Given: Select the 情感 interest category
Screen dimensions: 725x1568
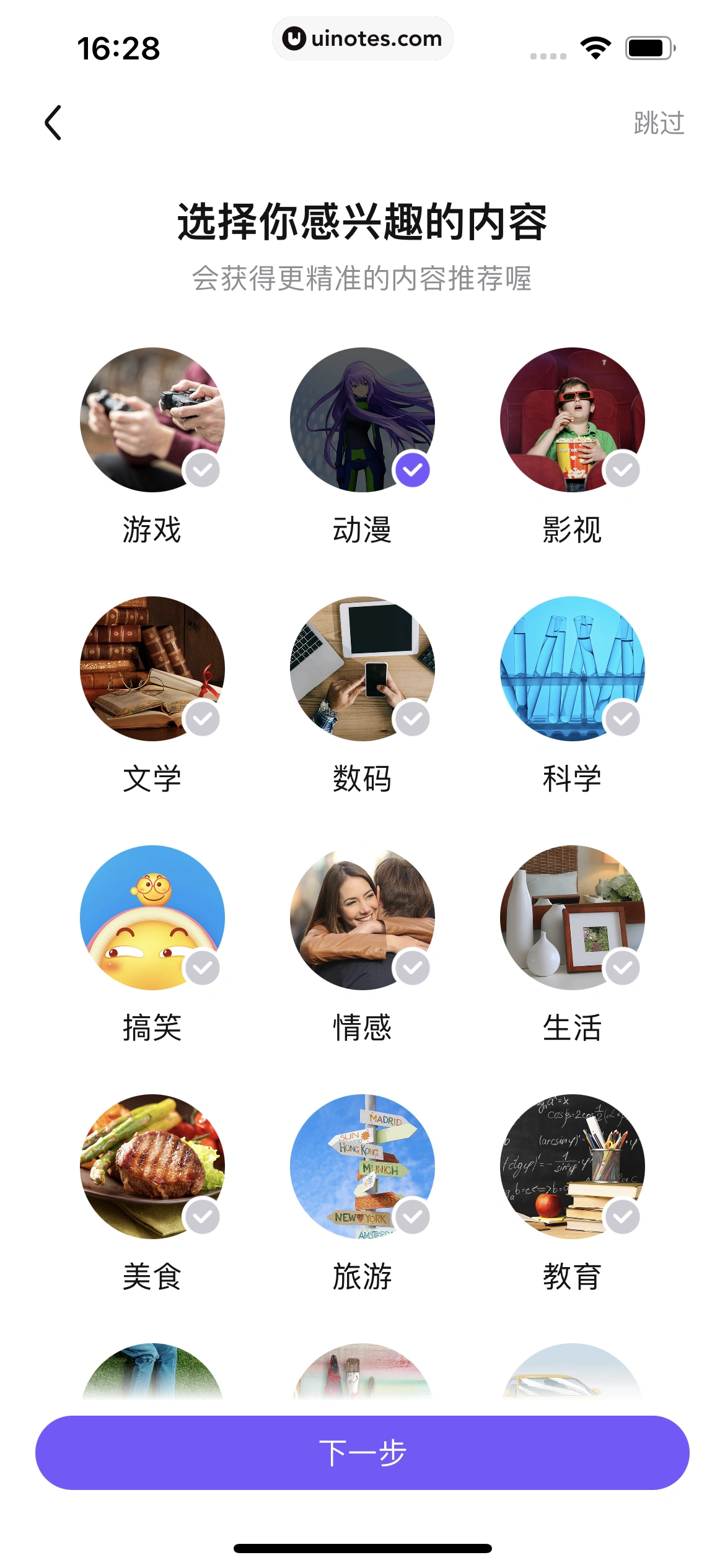Looking at the screenshot, I should coord(362,918).
